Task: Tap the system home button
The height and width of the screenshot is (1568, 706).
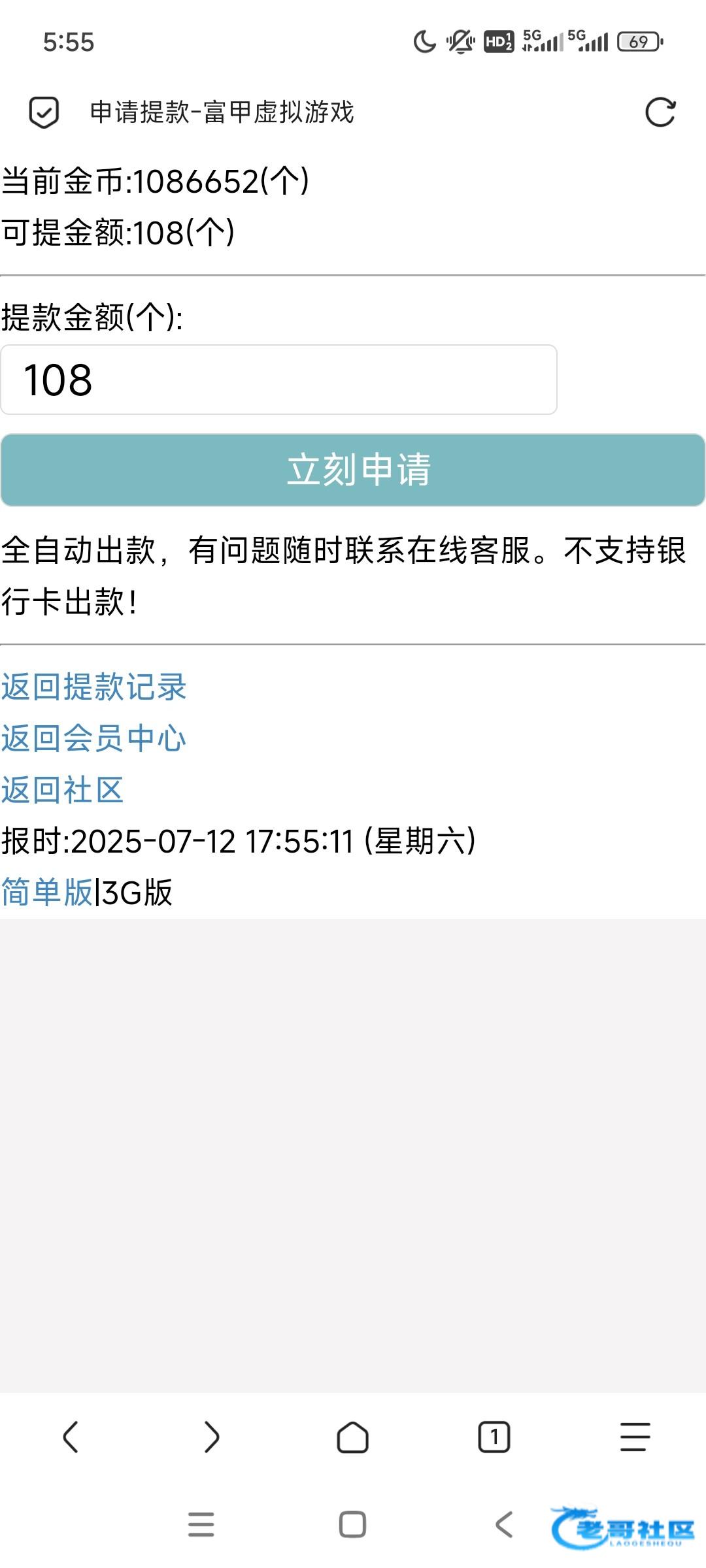Action: coord(353,1525)
